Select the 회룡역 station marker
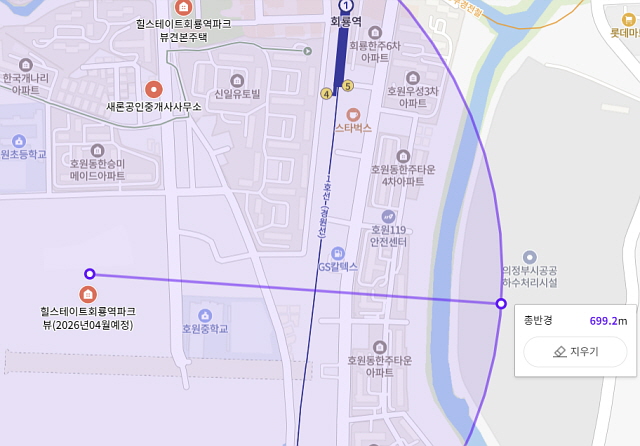Viewport: 640px width, 446px height. click(x=346, y=6)
